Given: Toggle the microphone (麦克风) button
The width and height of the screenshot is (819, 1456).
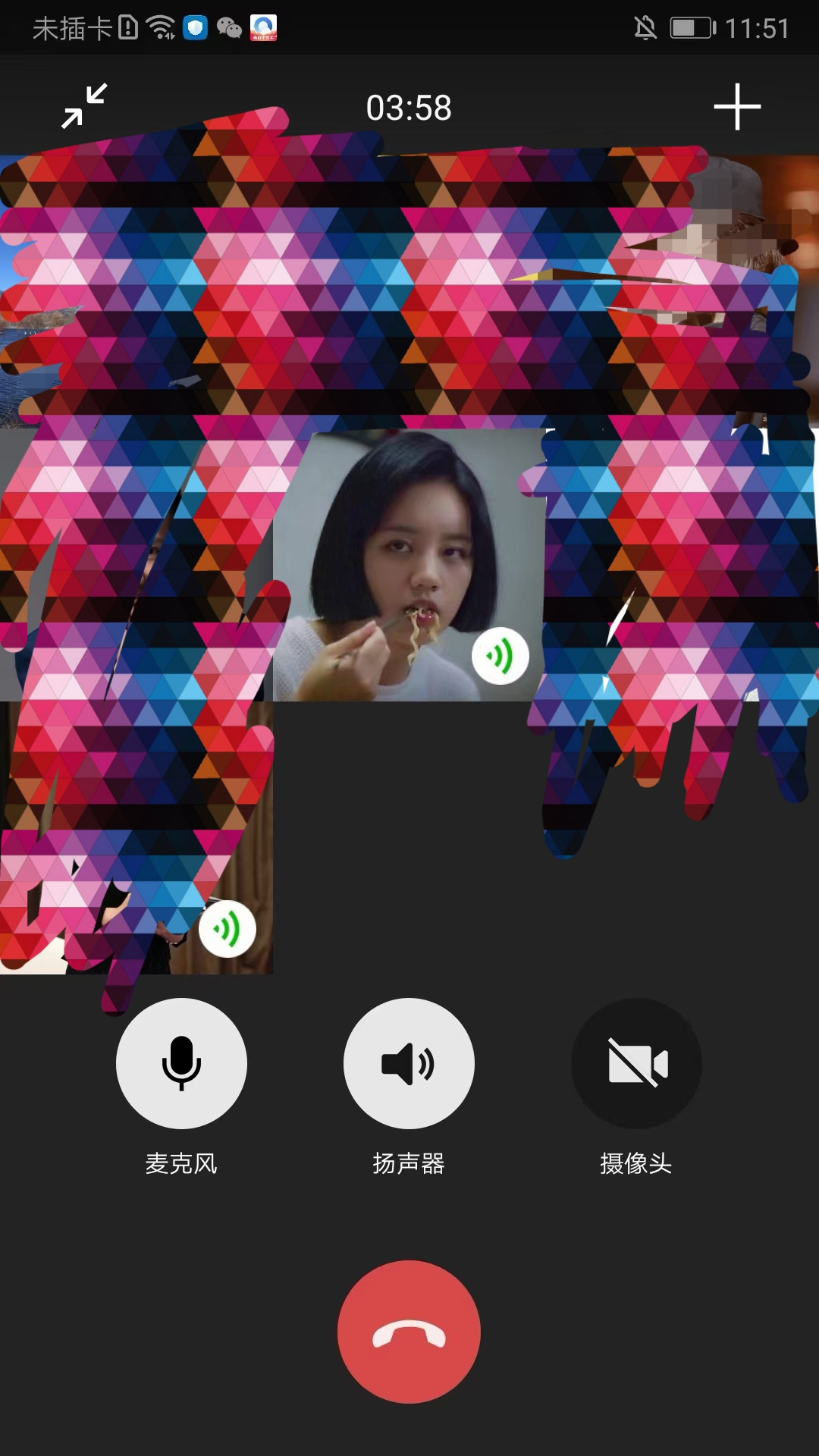Looking at the screenshot, I should pyautogui.click(x=181, y=1063).
